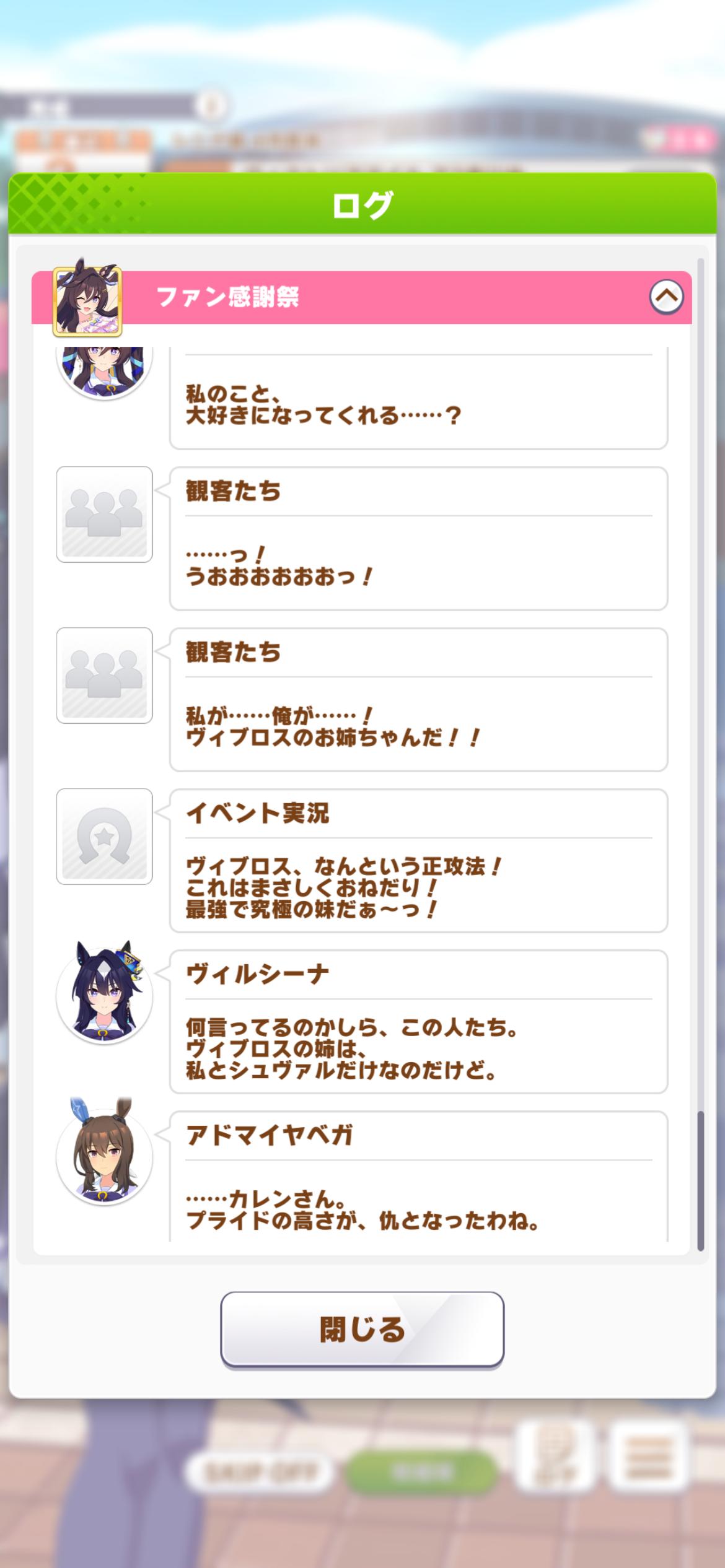Close the log with 閉じる
Screen dimensions: 725x1568
(362, 1330)
